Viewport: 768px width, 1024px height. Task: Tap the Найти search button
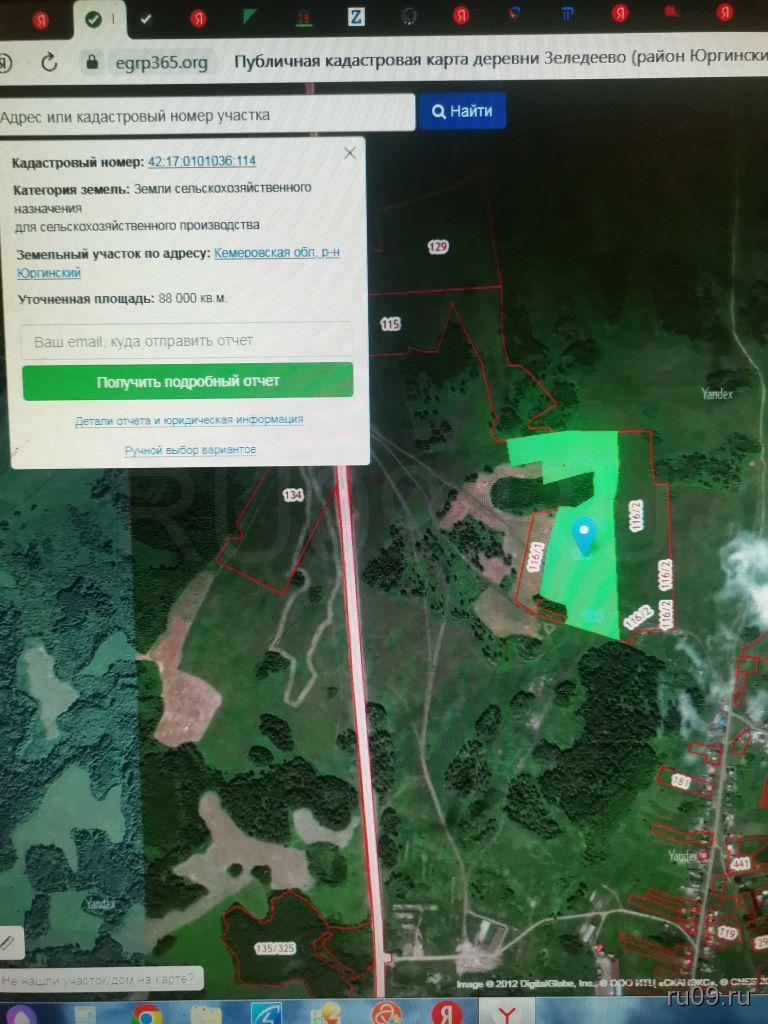tap(462, 111)
